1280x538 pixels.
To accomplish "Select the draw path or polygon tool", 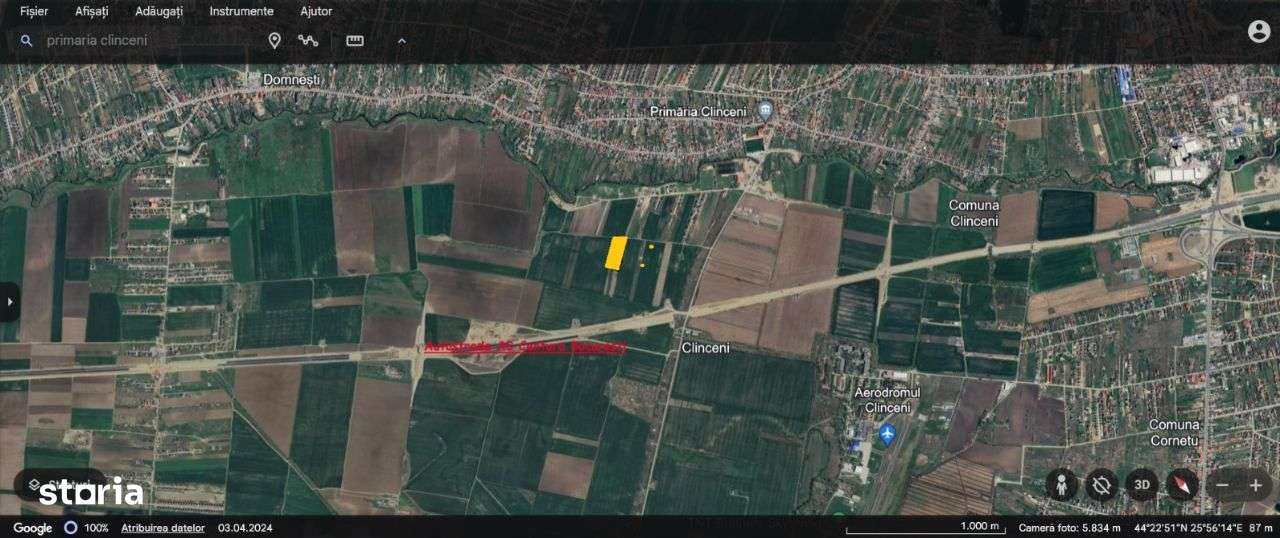I will point(308,40).
